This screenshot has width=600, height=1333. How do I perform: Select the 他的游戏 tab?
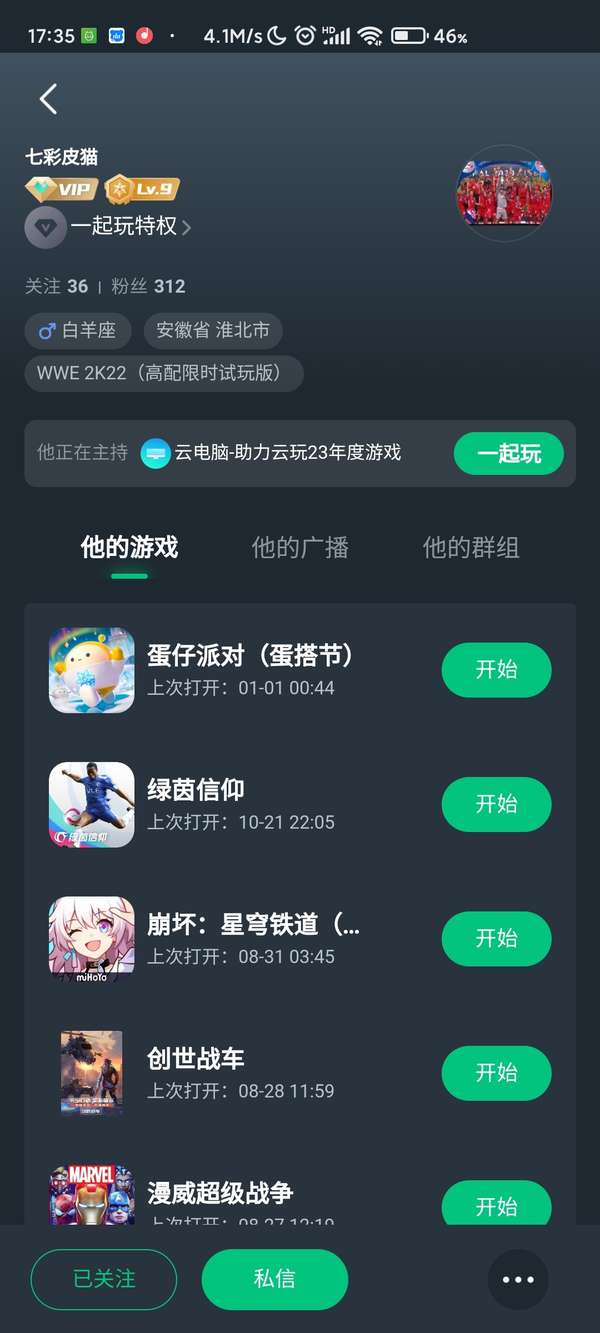[129, 548]
